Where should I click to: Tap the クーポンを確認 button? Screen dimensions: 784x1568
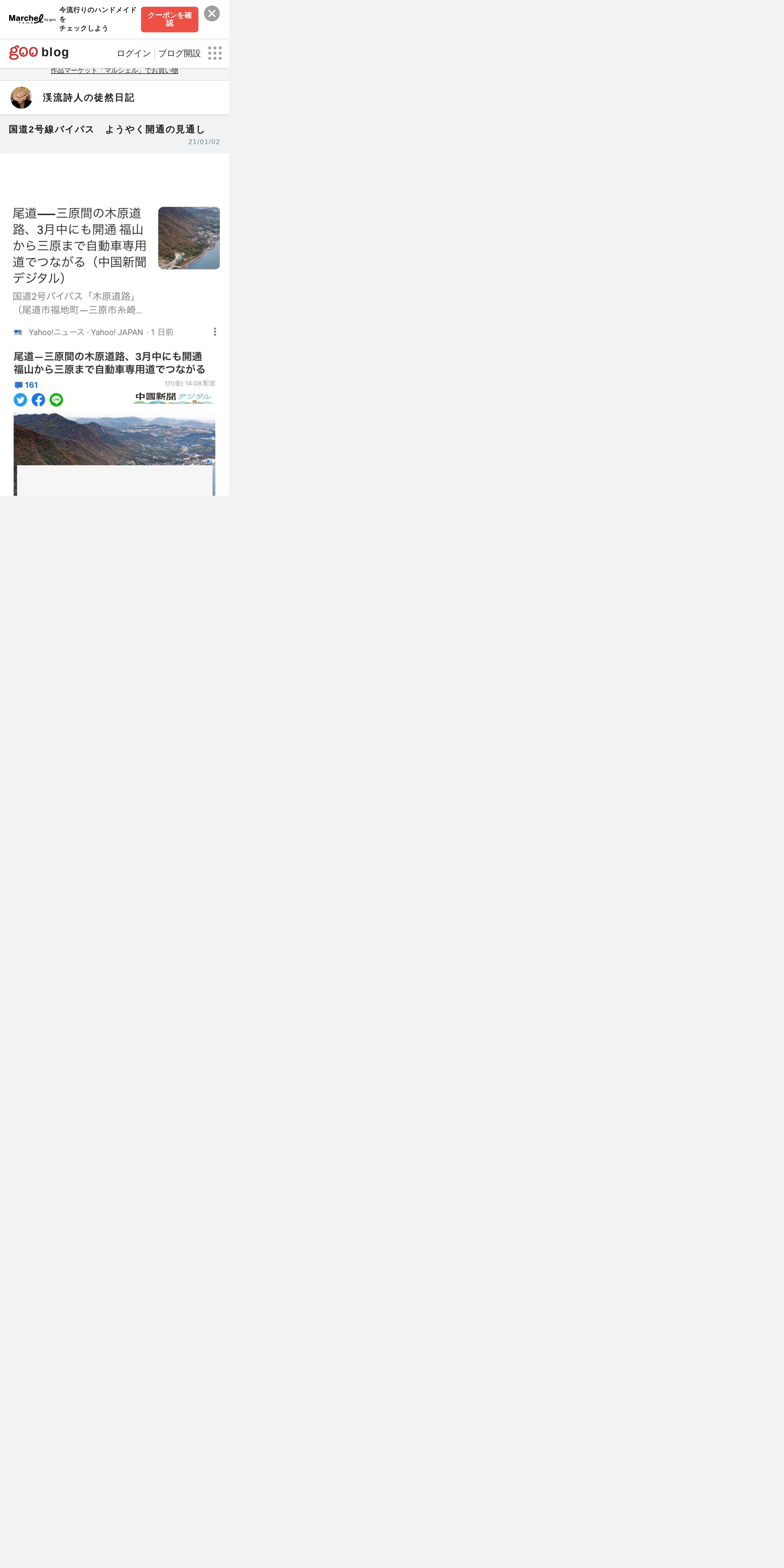pos(169,20)
